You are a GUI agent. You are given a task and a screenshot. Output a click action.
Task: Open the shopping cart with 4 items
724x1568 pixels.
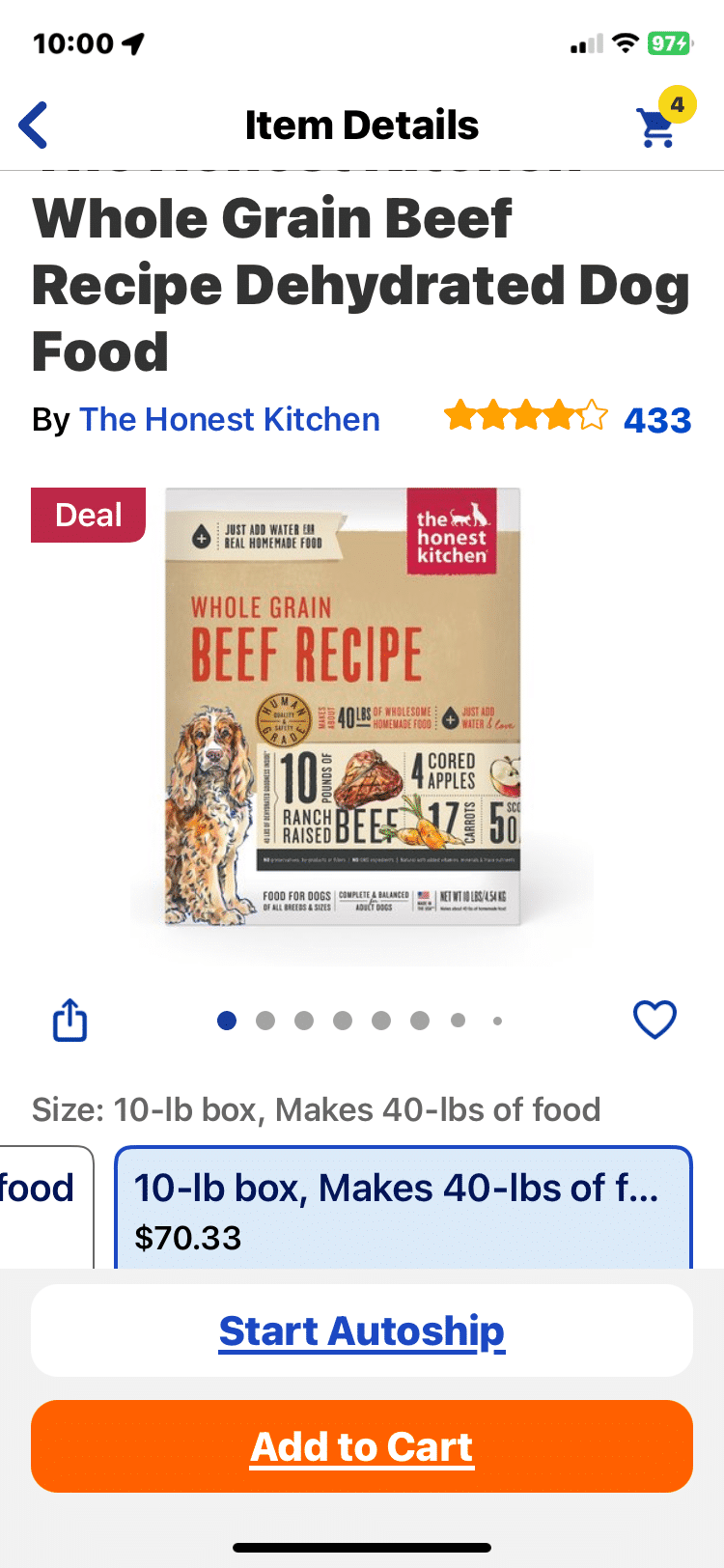658,125
